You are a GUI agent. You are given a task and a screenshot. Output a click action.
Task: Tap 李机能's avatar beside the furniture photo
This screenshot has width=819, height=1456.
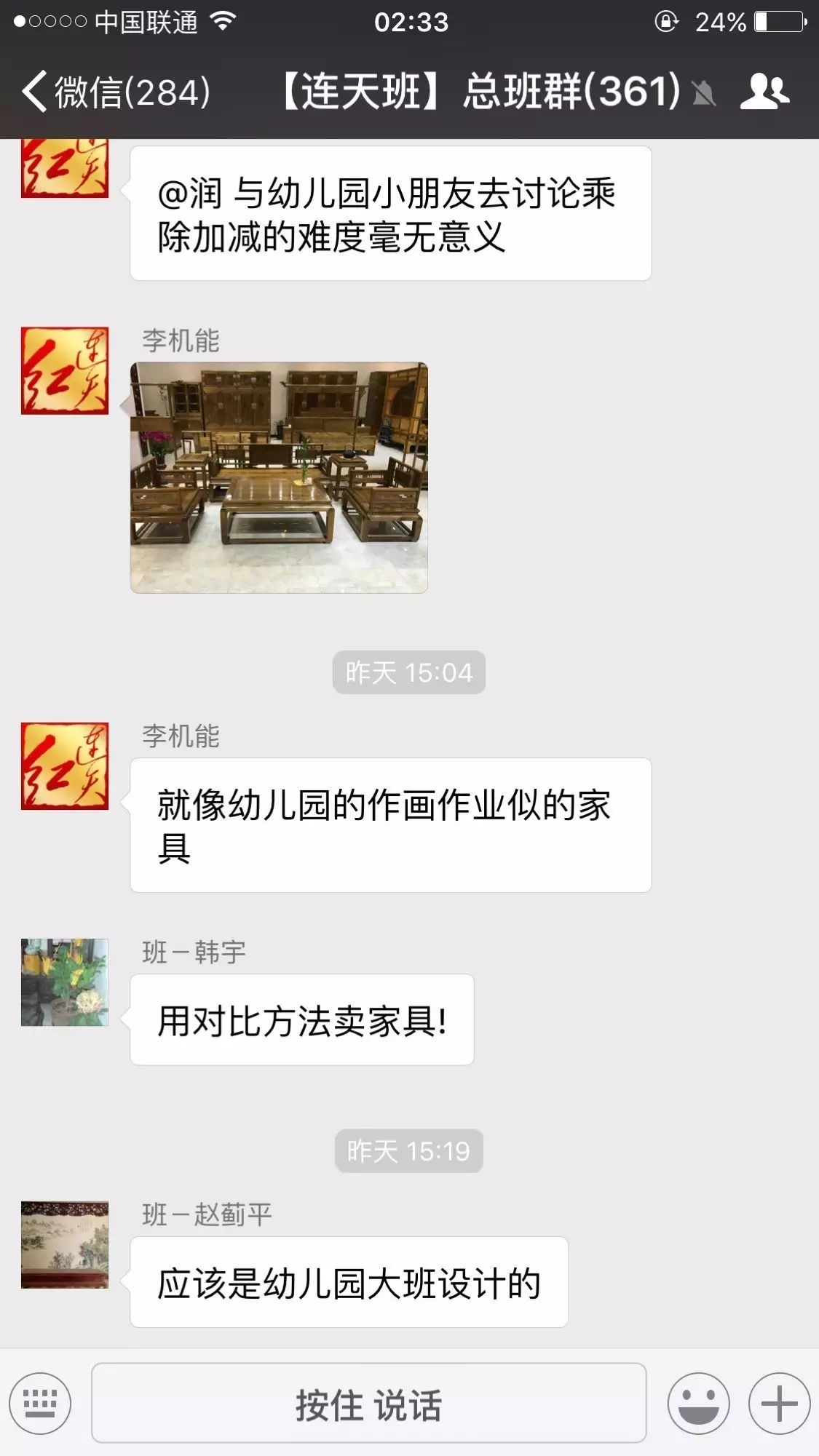pyautogui.click(x=65, y=371)
